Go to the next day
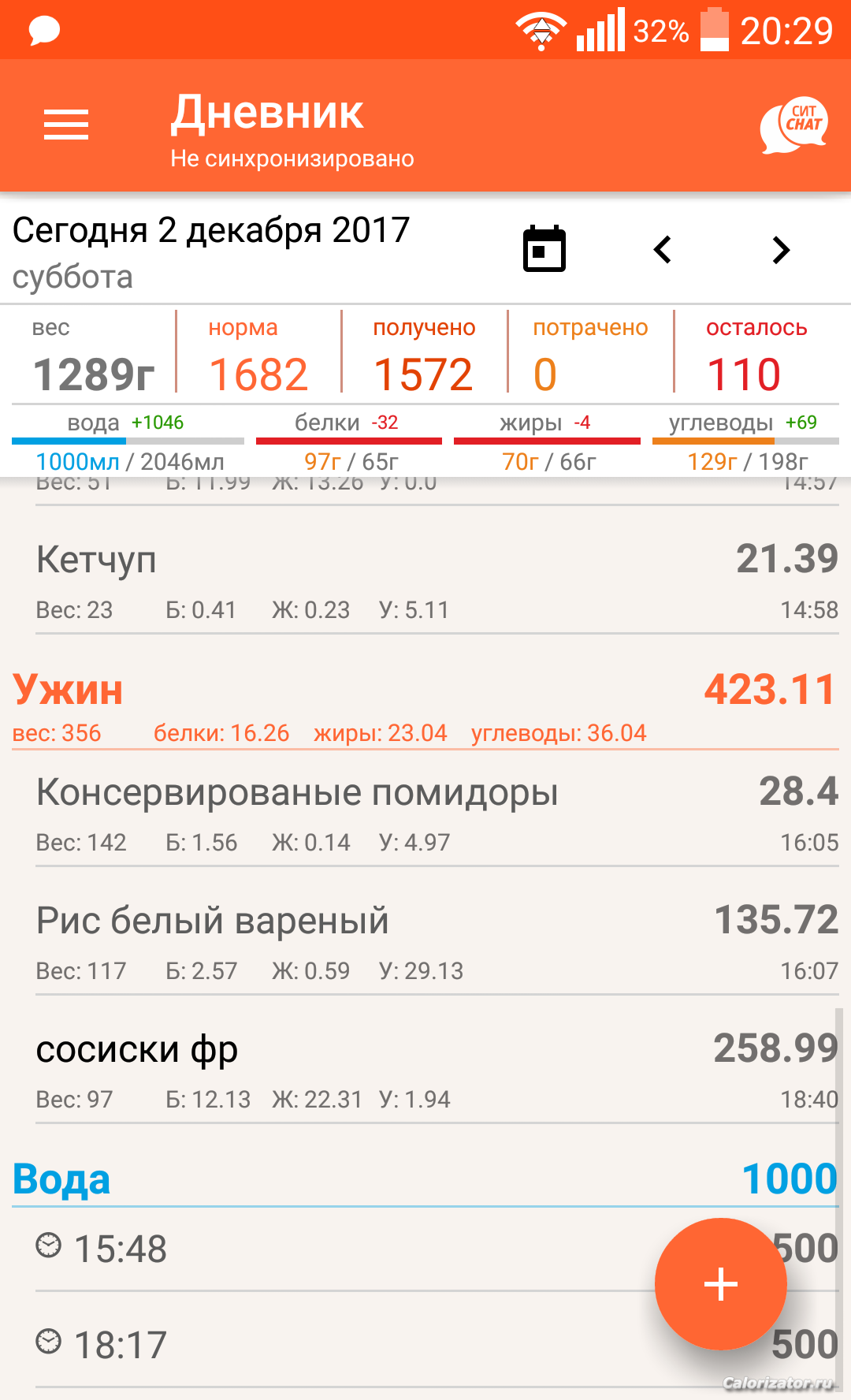 coord(781,250)
